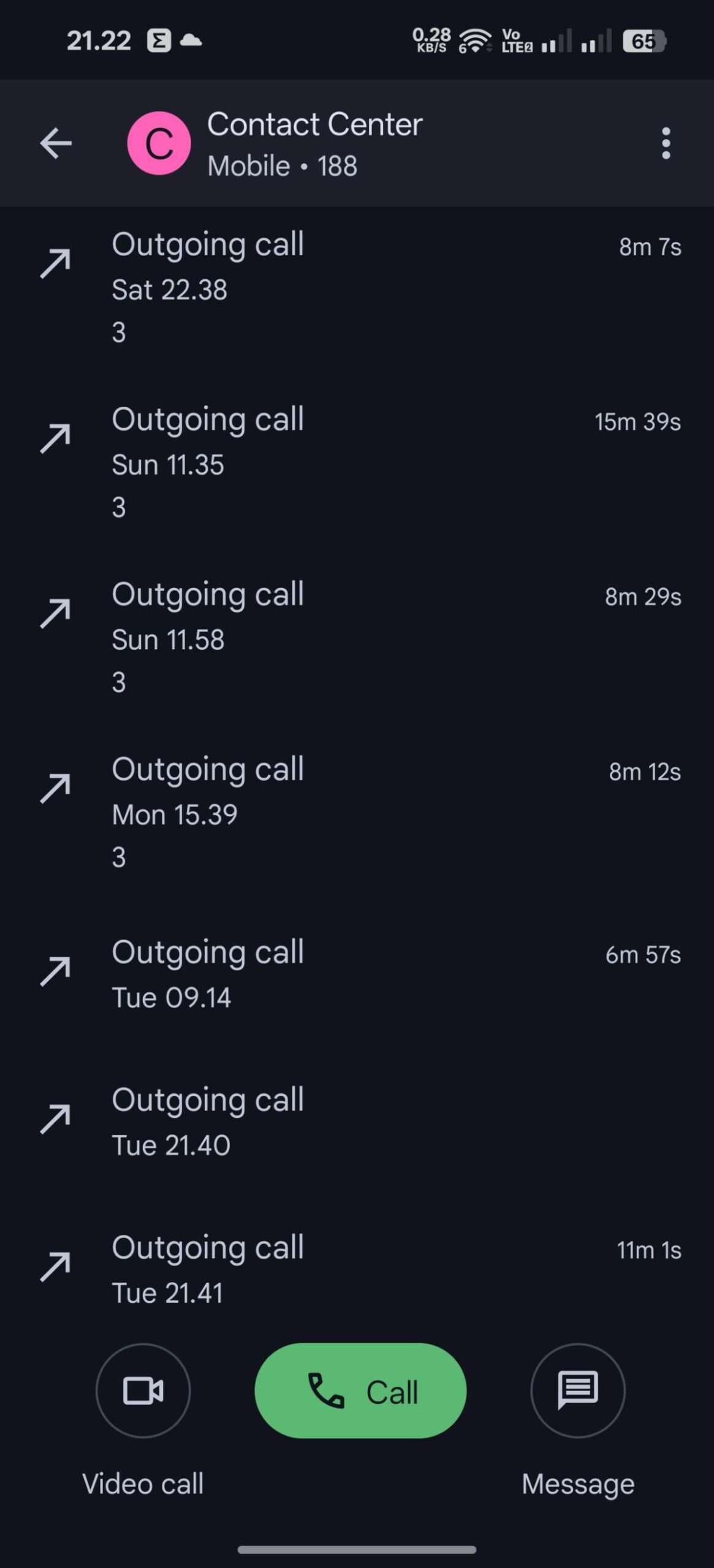Tap the pink C contact avatar

click(x=159, y=143)
